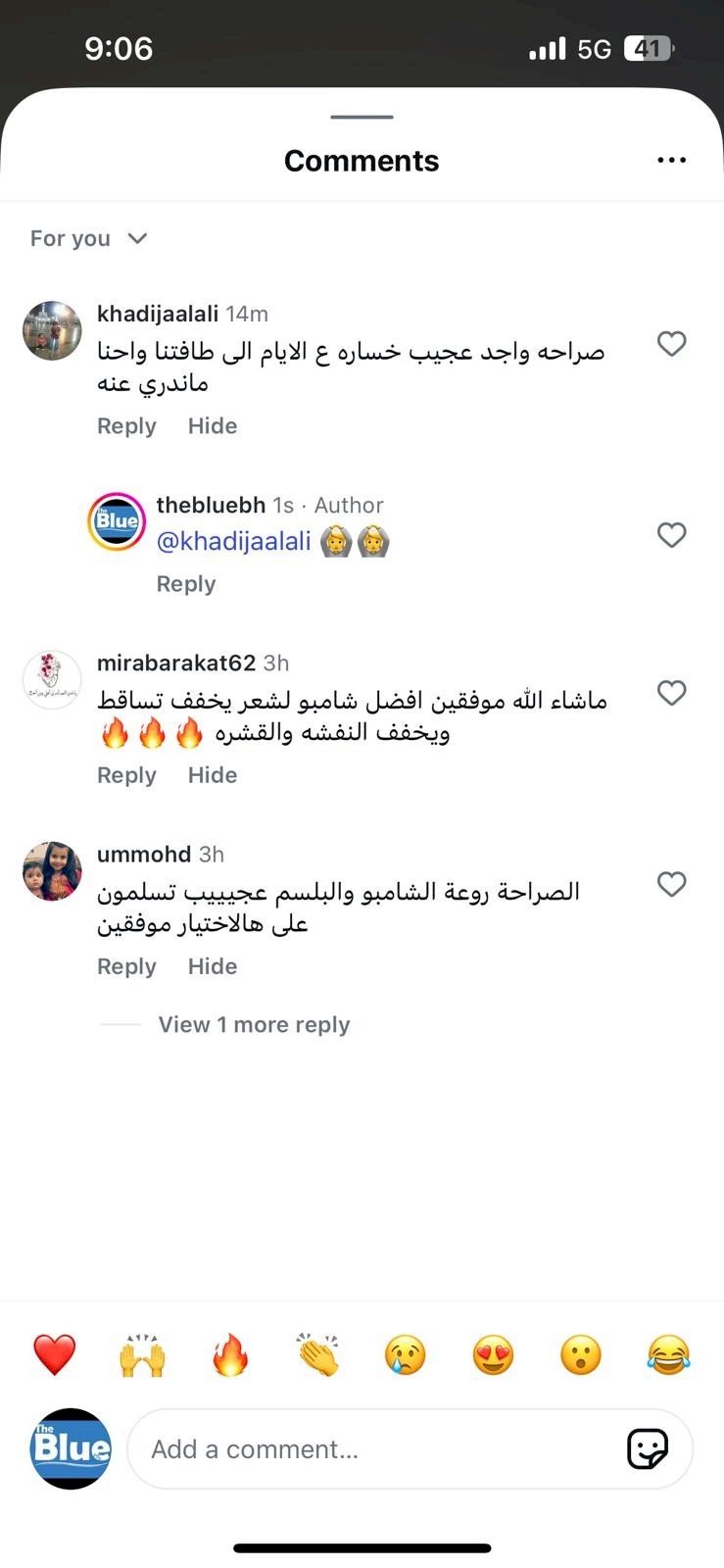Insert the fire emoji reaction
This screenshot has width=724, height=1568.
230,1355
